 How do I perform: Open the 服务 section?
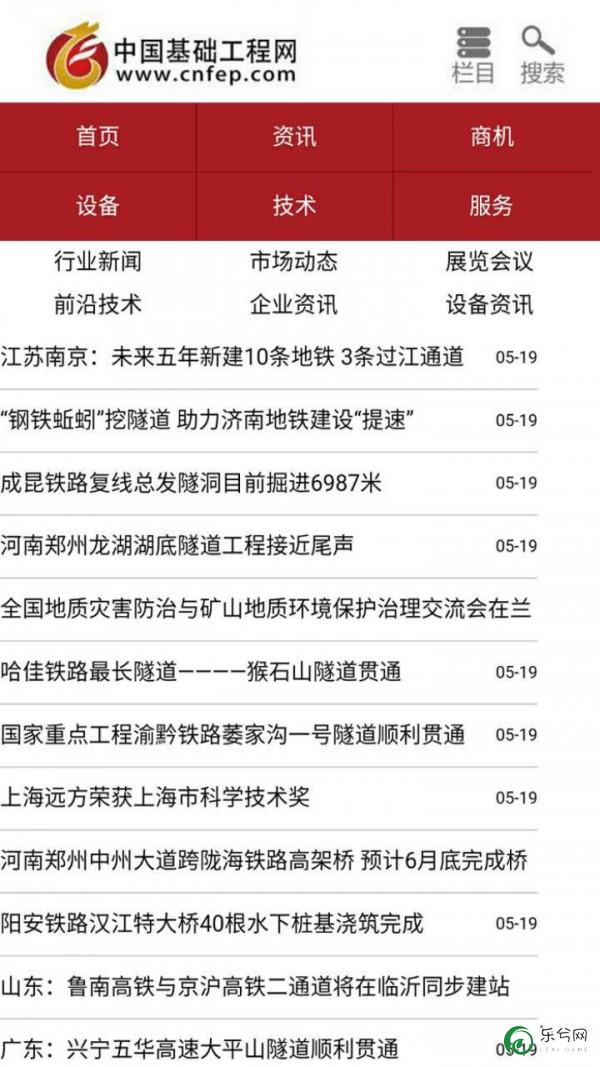pyautogui.click(x=492, y=206)
